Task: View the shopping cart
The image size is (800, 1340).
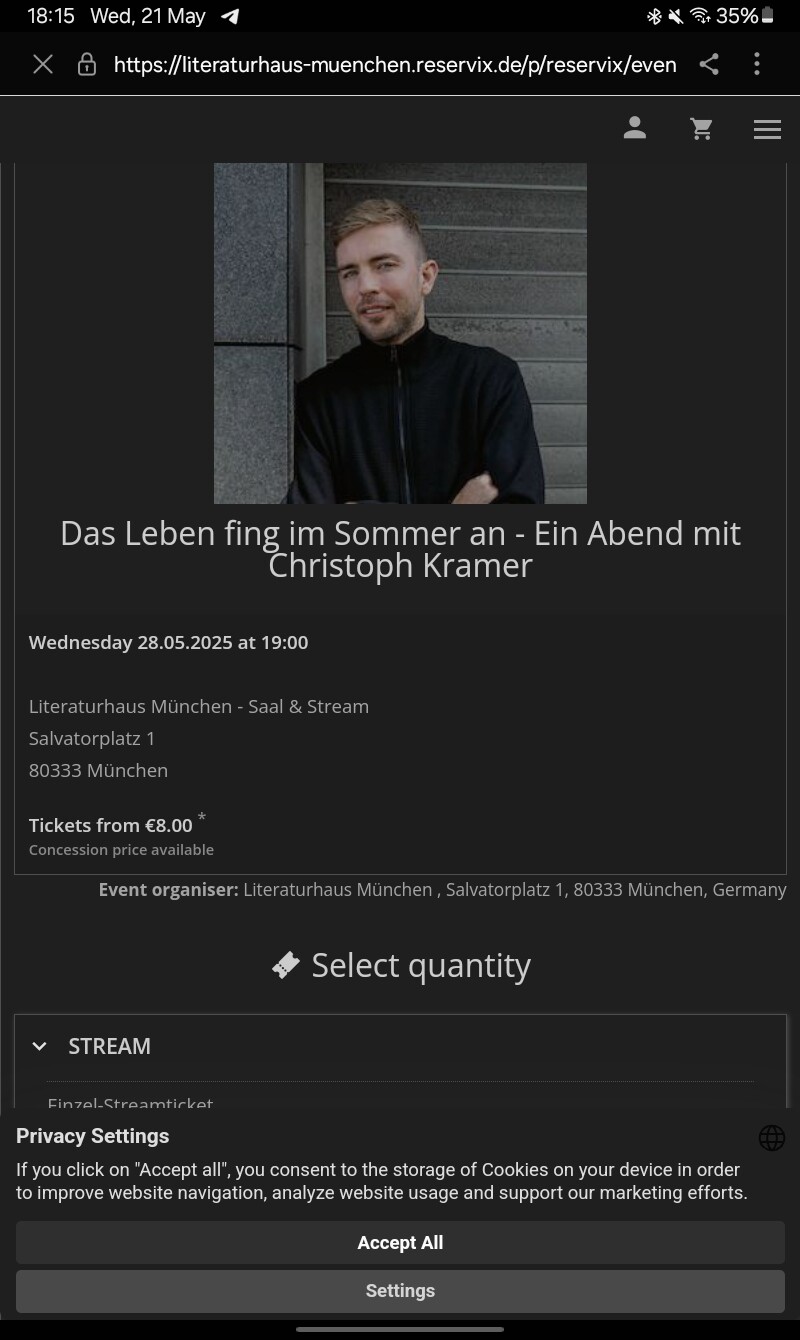Action: coord(702,129)
